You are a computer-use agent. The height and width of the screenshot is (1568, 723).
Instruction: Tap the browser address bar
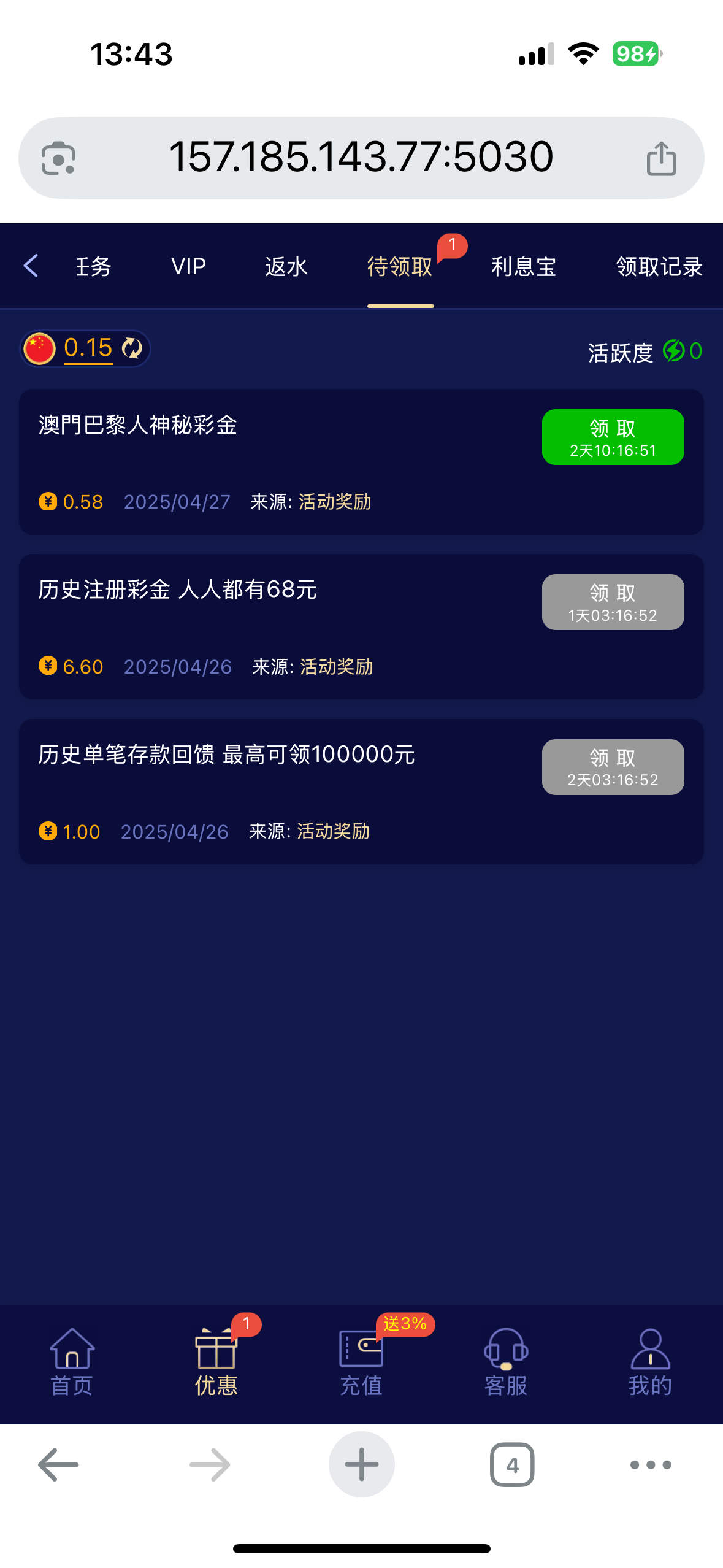pyautogui.click(x=361, y=158)
